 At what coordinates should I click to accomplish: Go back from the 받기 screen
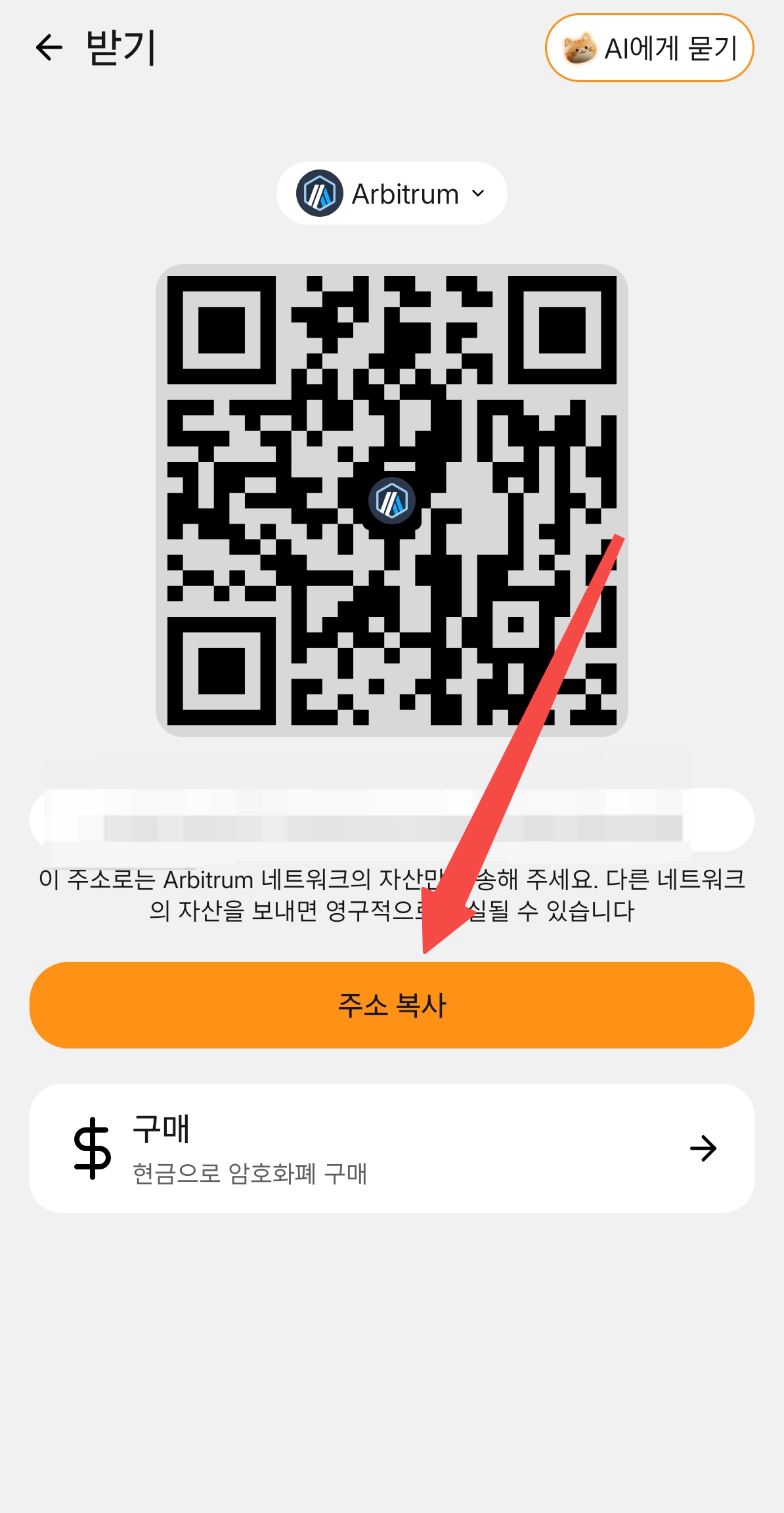tap(49, 48)
